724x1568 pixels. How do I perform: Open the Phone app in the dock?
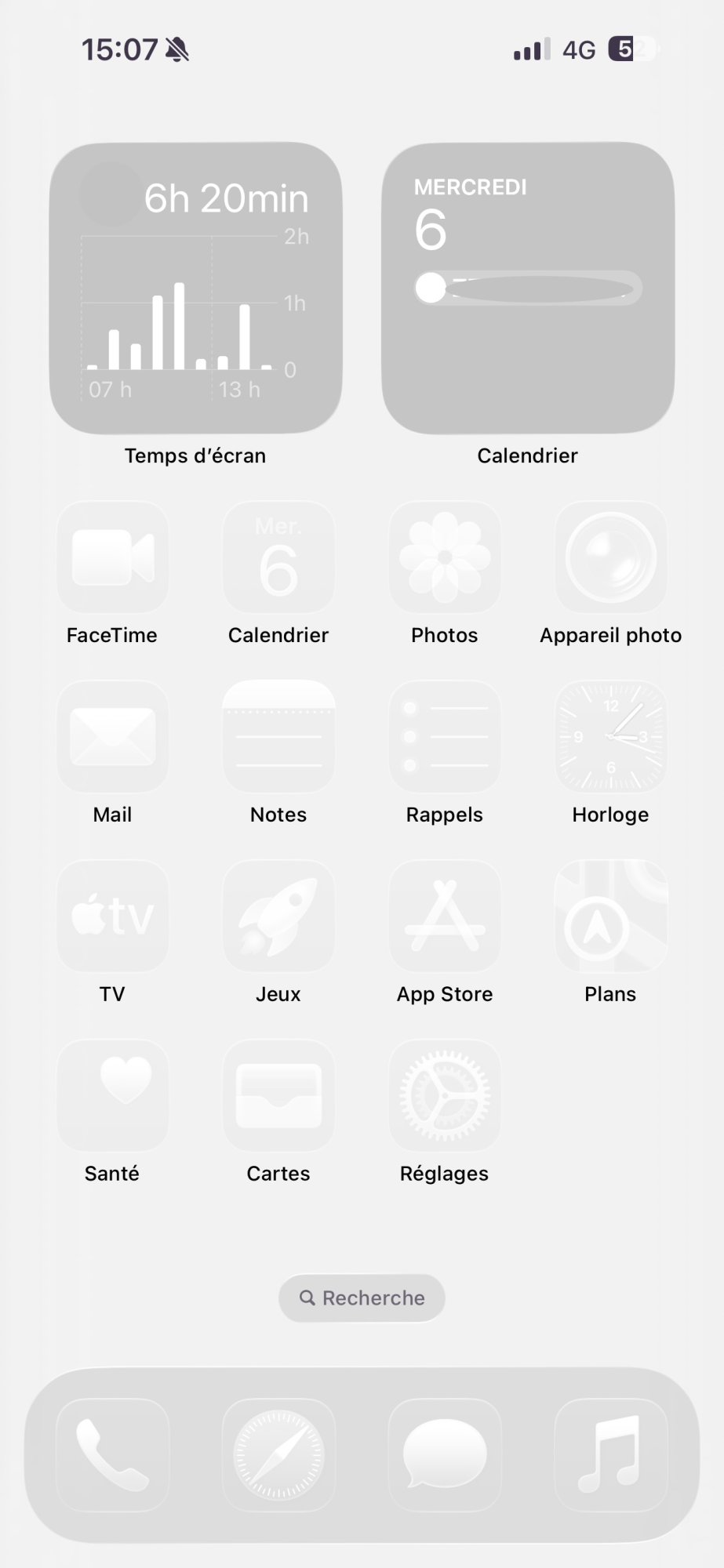tap(112, 1455)
